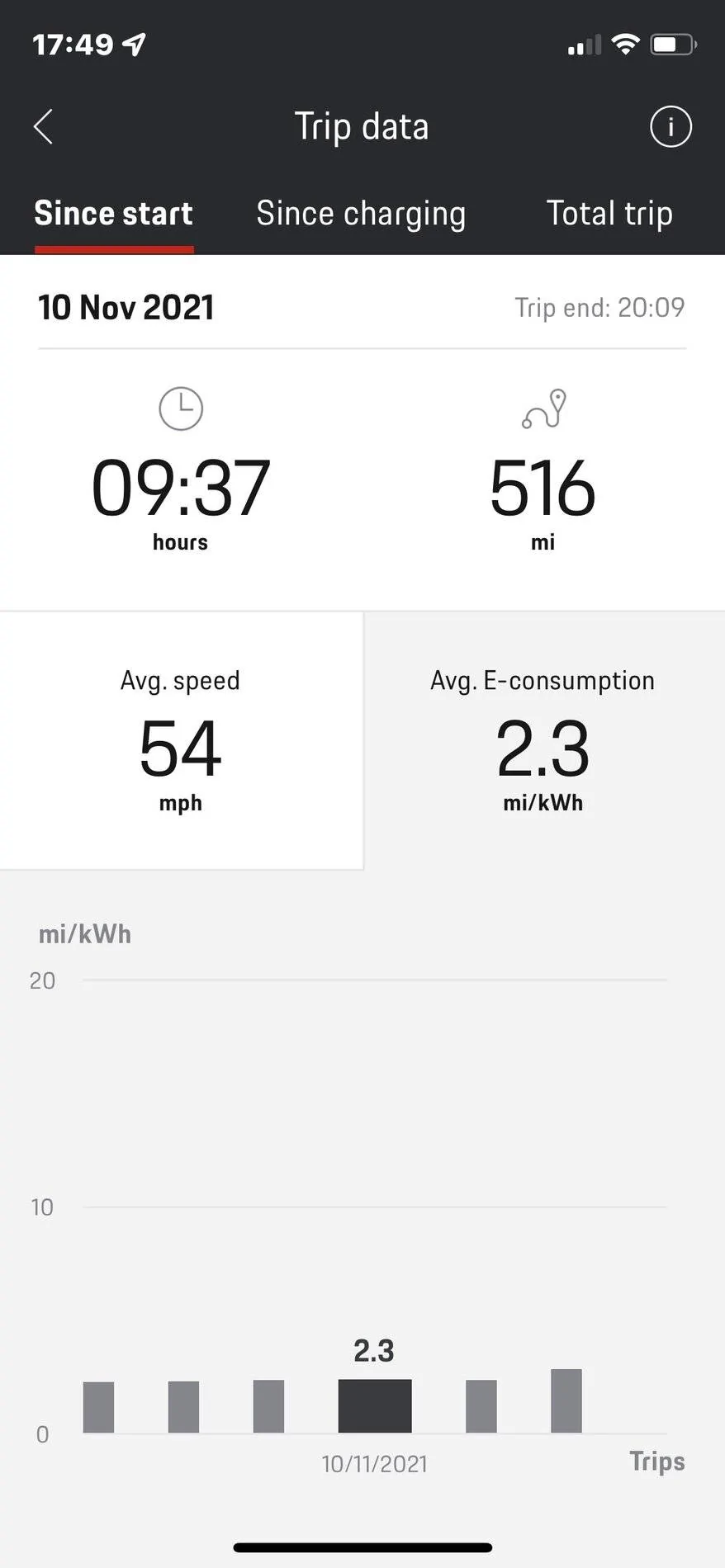Open the trip data info icon
This screenshot has height=1568, width=725.
(670, 127)
